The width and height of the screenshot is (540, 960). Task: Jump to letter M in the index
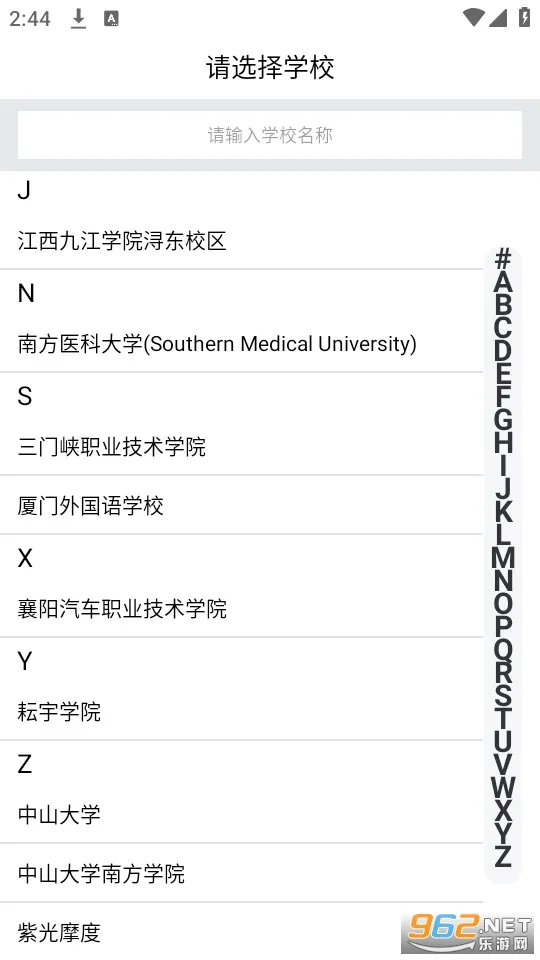click(x=503, y=557)
